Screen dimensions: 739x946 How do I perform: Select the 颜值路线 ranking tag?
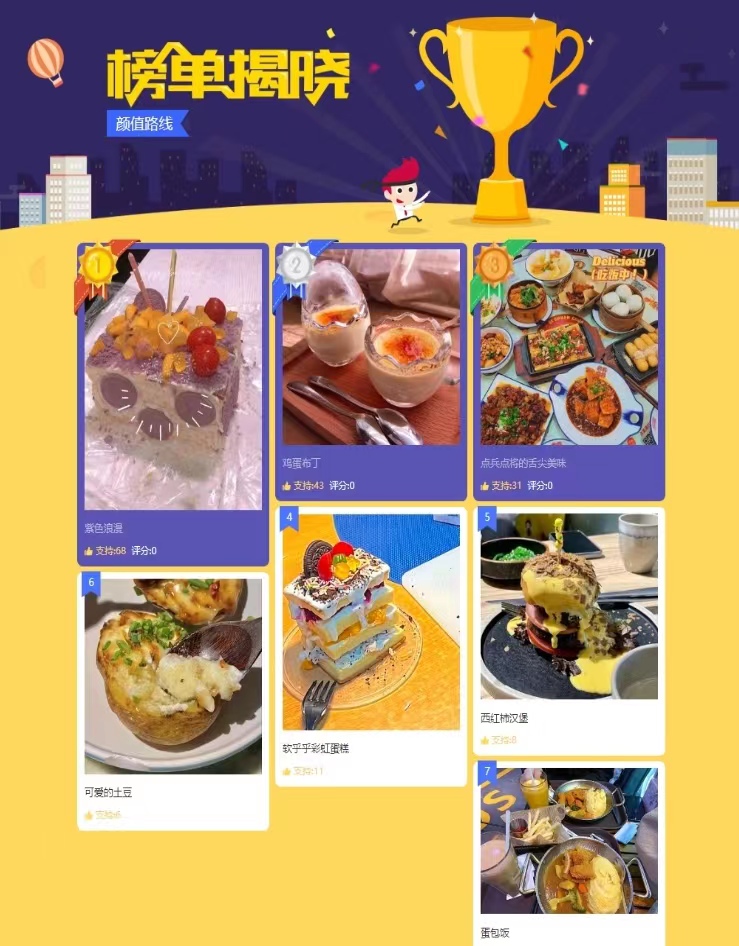pyautogui.click(x=144, y=124)
